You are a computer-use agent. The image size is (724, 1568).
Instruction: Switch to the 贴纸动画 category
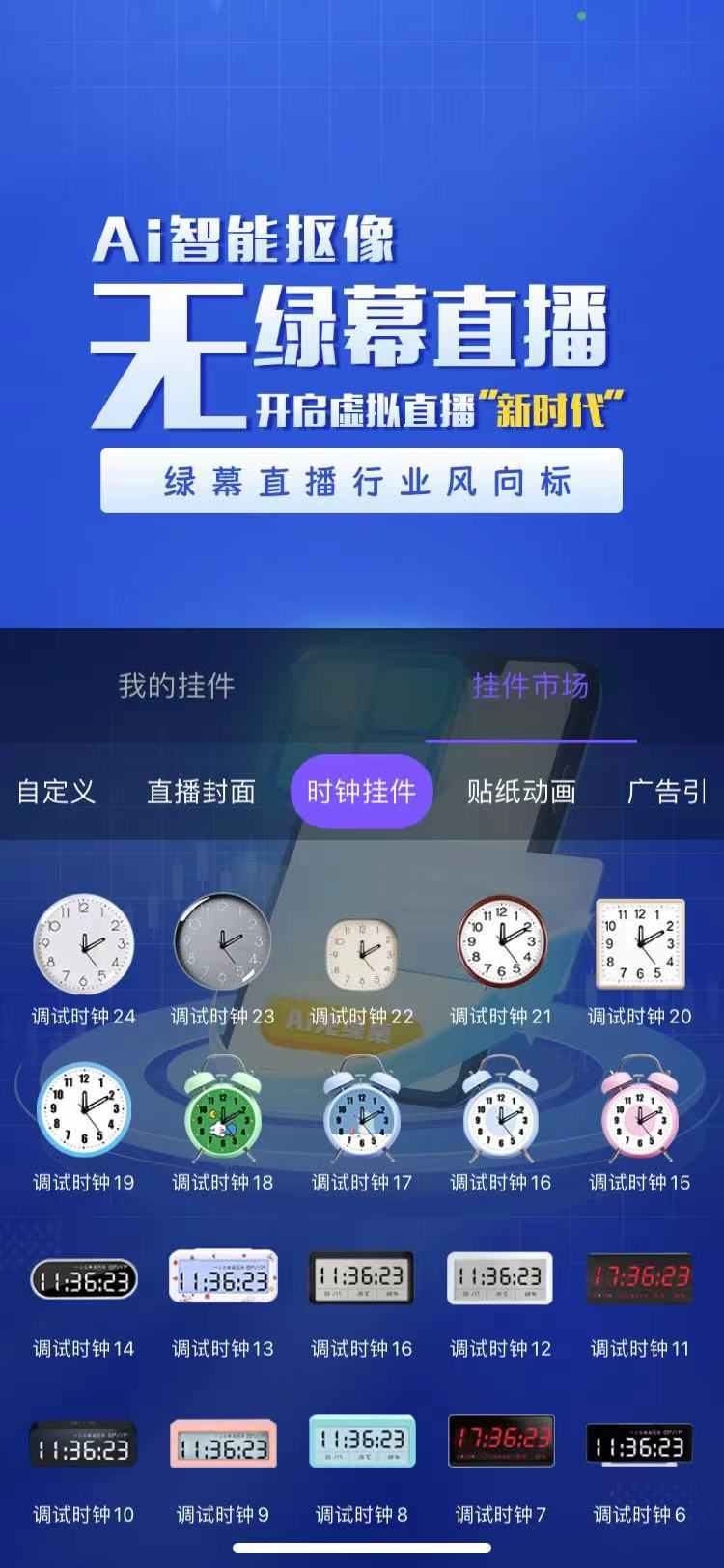pos(521,792)
